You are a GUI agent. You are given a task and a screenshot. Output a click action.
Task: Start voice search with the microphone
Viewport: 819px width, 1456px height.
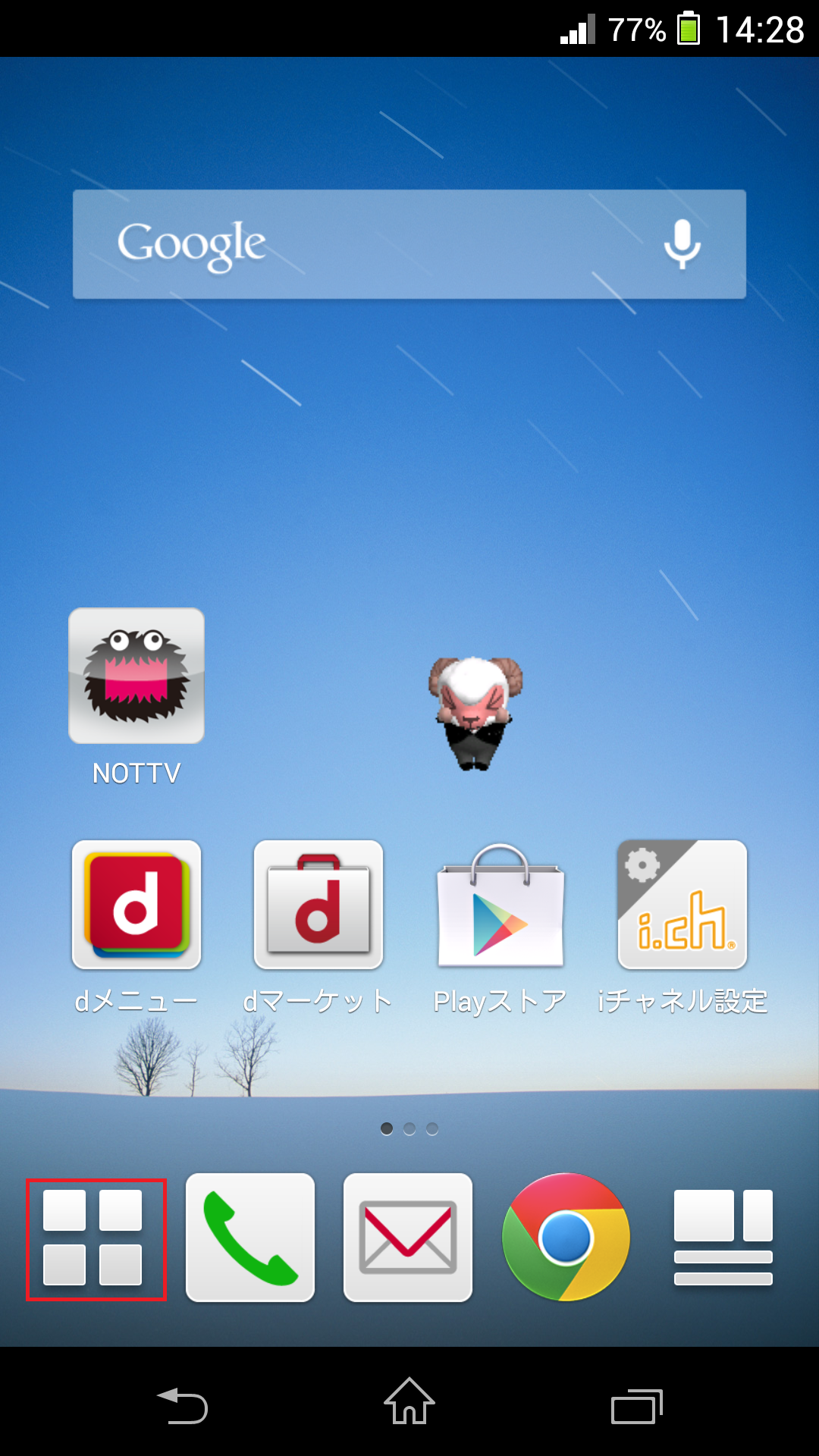tap(682, 244)
